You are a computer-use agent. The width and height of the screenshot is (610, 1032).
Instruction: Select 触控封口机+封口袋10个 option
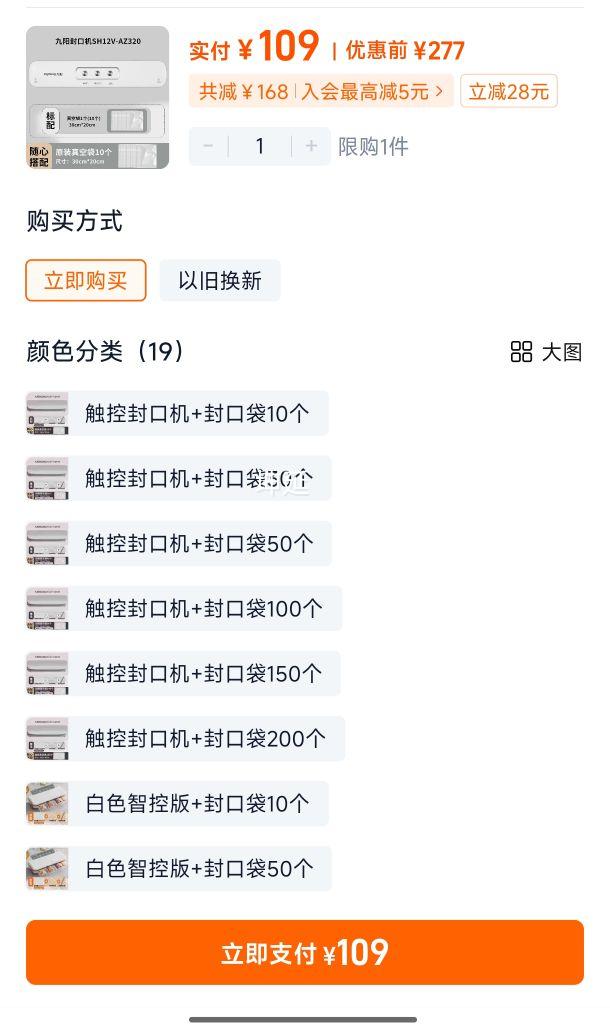[x=177, y=413]
